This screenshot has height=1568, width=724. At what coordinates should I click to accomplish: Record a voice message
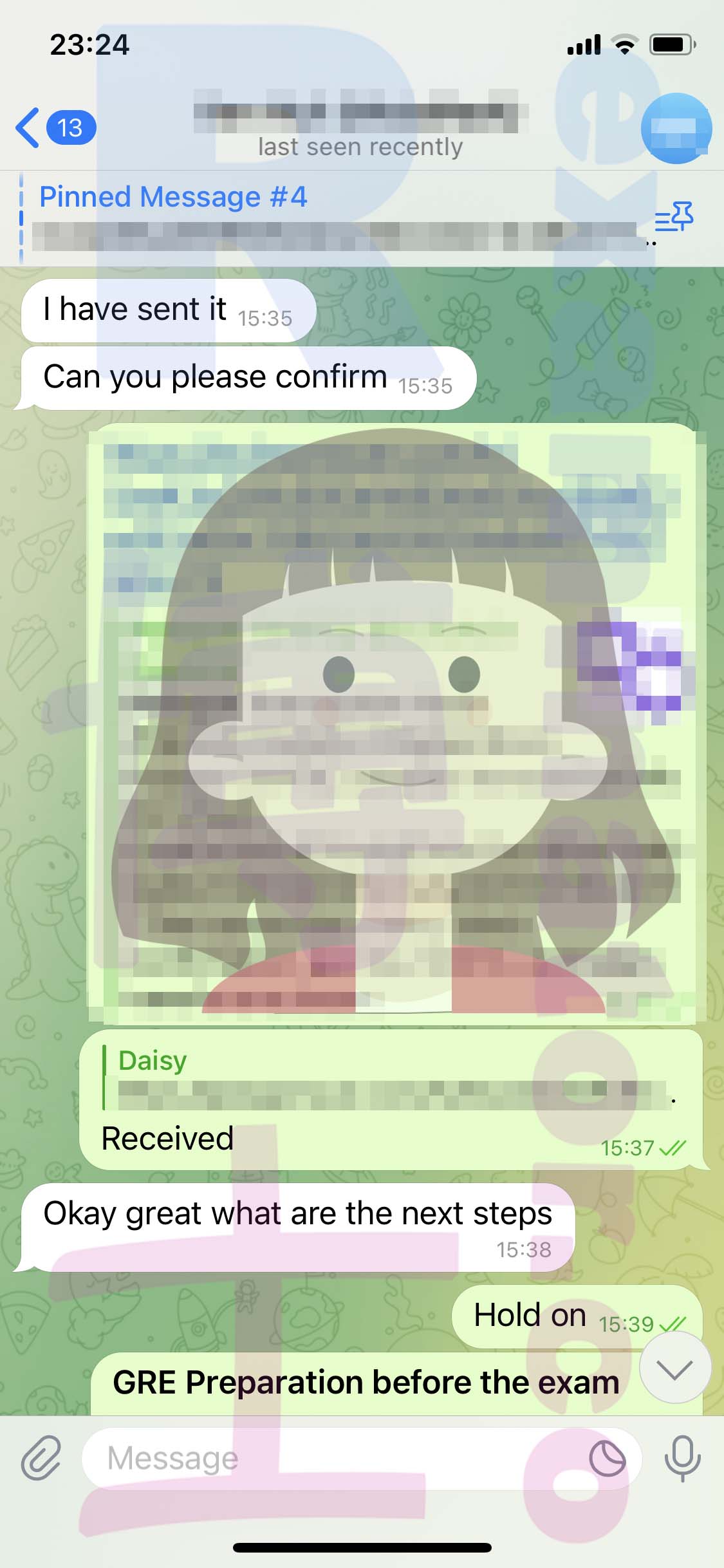coord(682,1458)
